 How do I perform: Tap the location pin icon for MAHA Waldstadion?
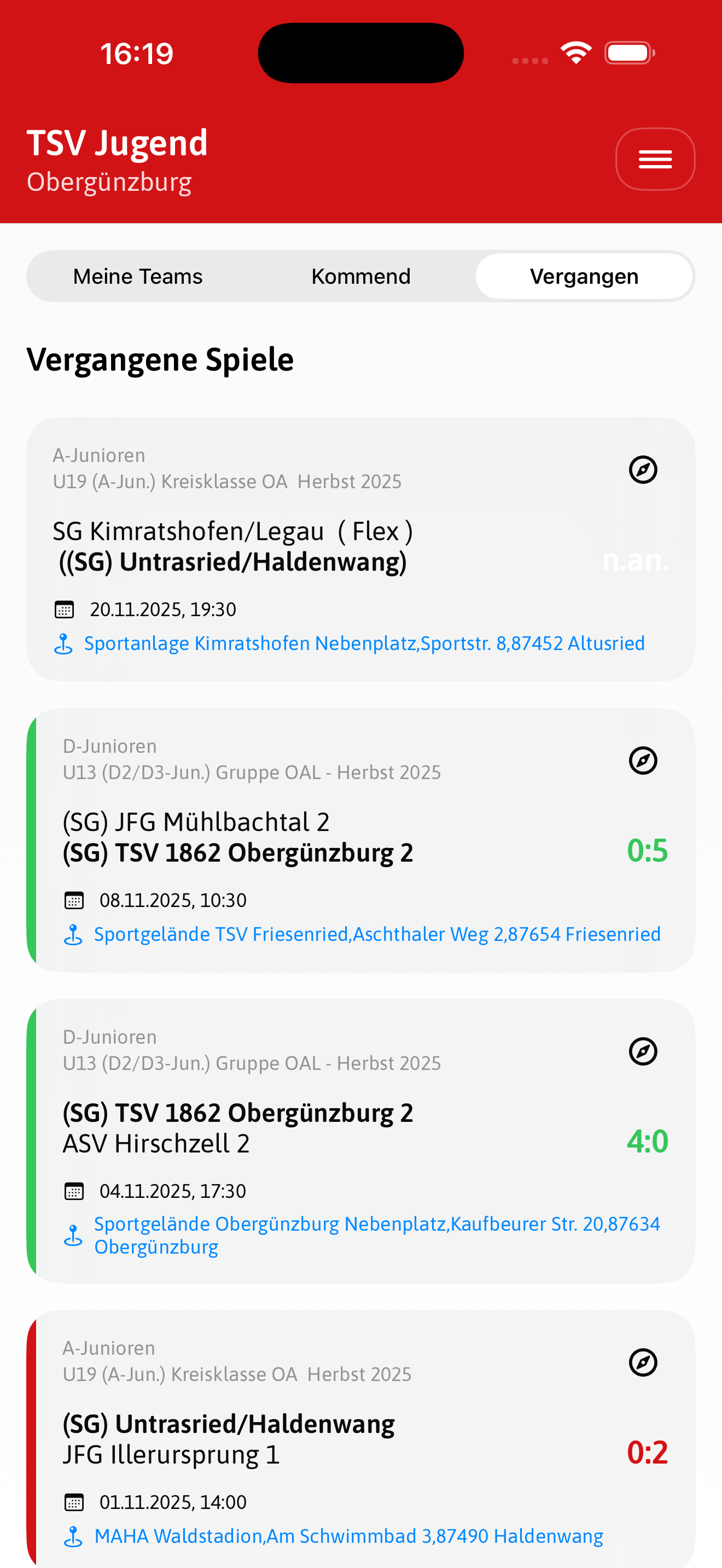click(x=74, y=1536)
